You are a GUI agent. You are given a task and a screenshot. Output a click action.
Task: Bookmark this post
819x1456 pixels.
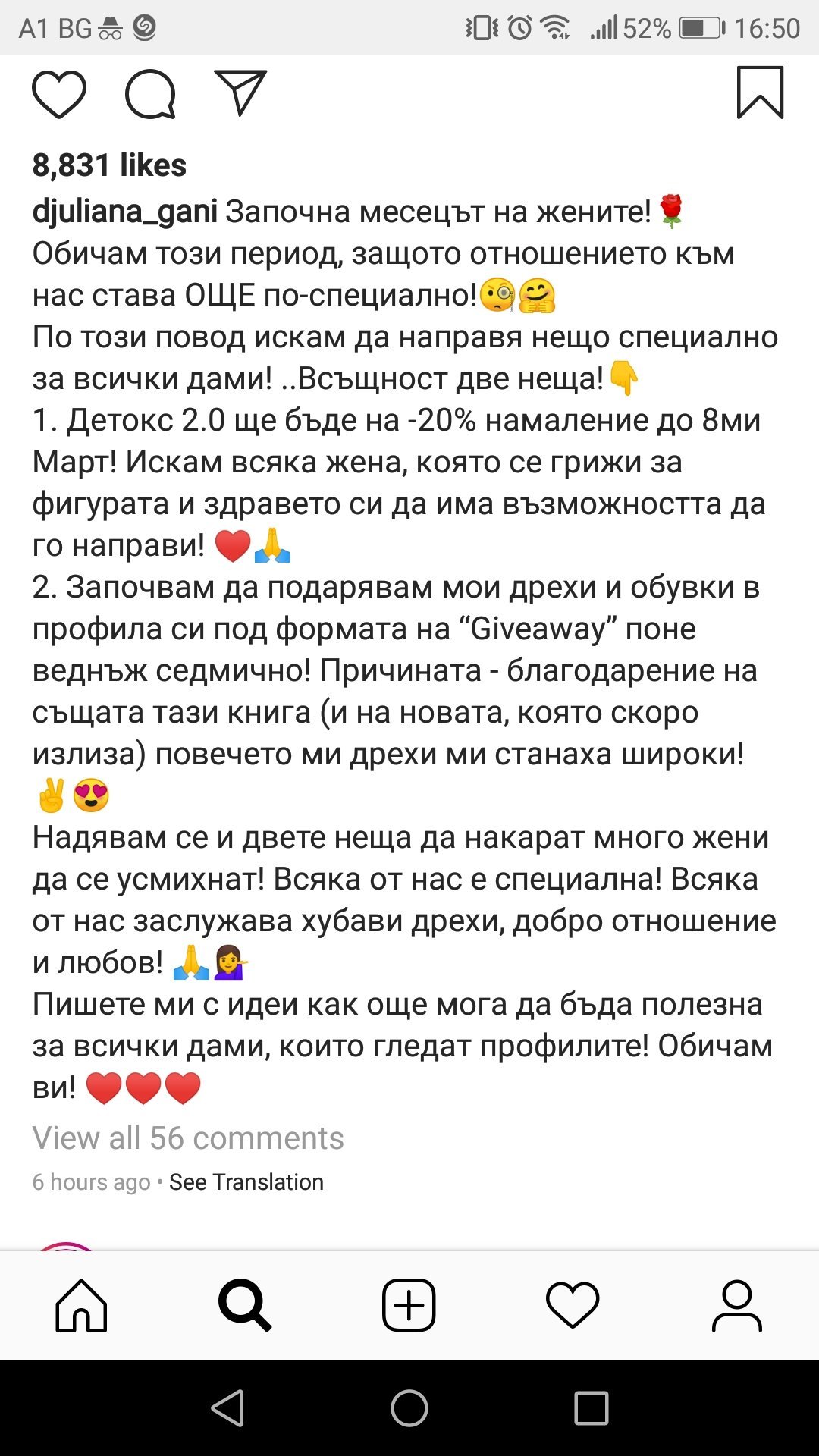[760, 93]
